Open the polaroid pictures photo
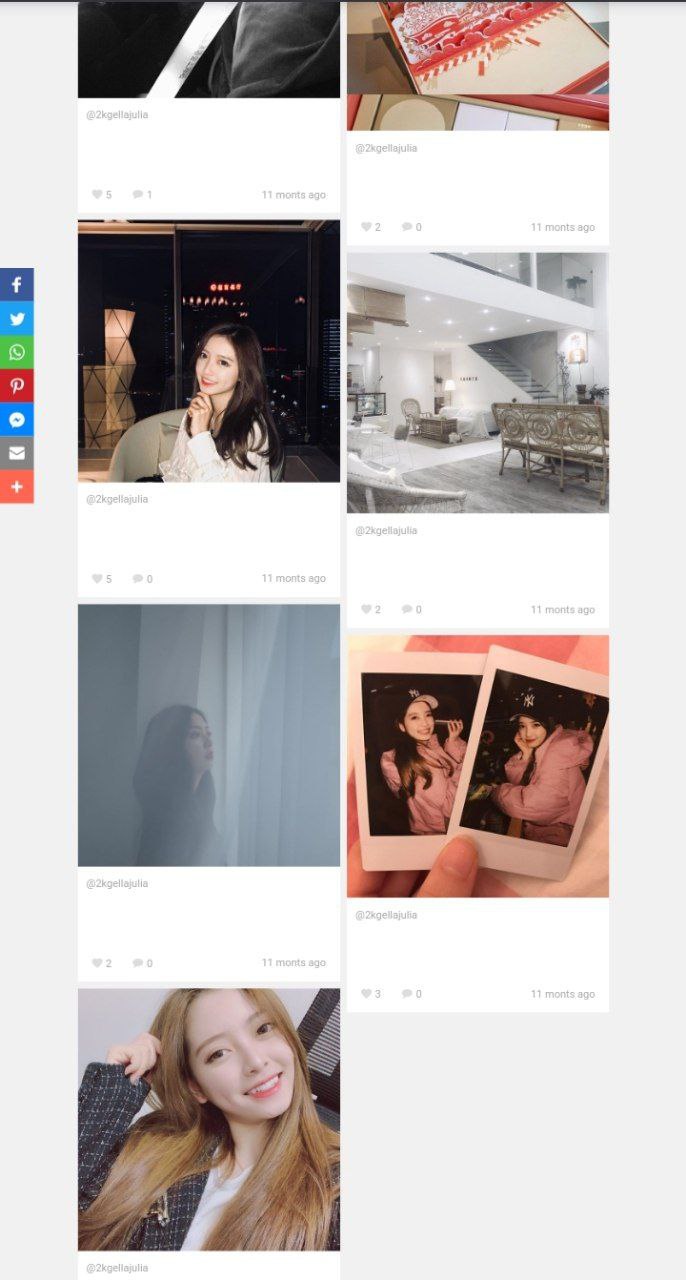The width and height of the screenshot is (686, 1280). [x=477, y=766]
